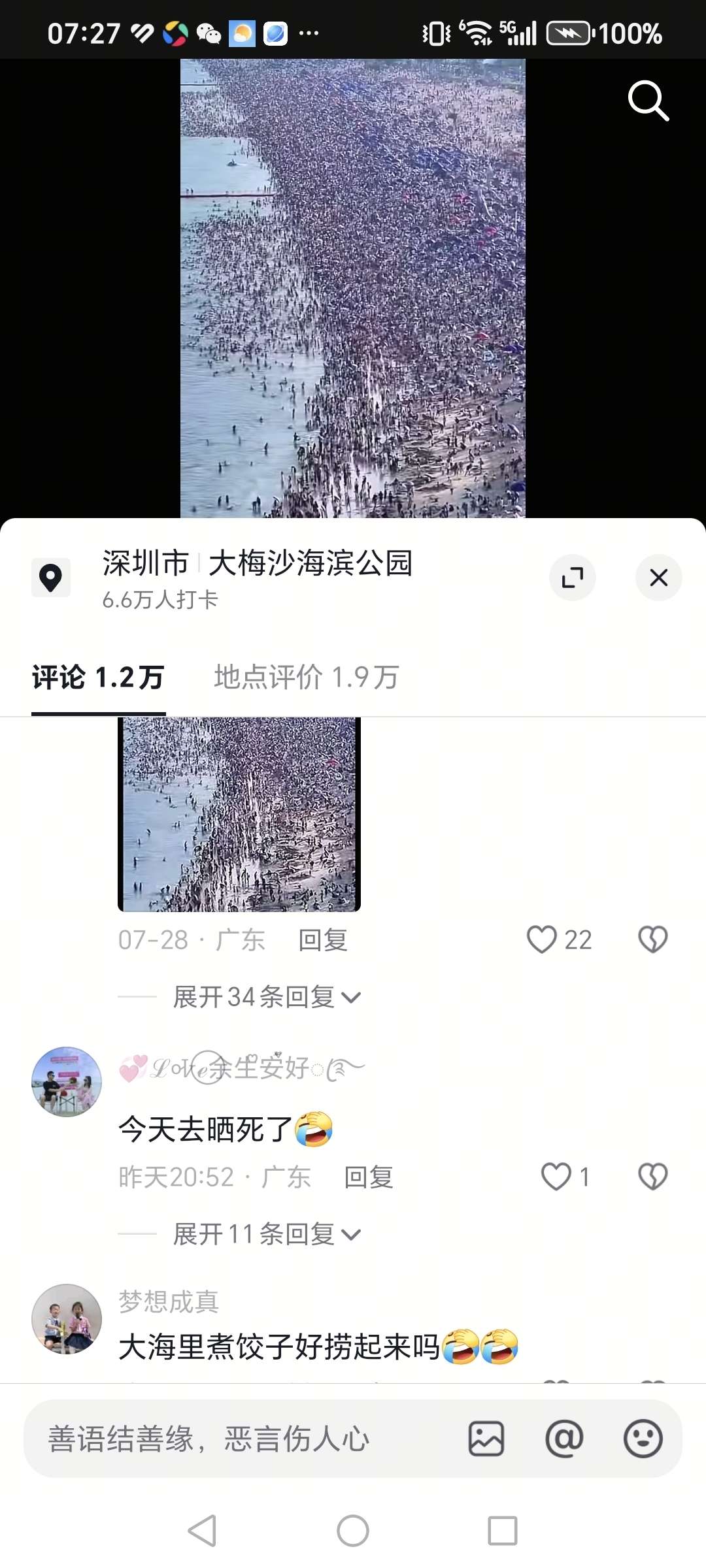The image size is (706, 1568).
Task: Reply to the 07-28 comment
Action: pyautogui.click(x=323, y=940)
